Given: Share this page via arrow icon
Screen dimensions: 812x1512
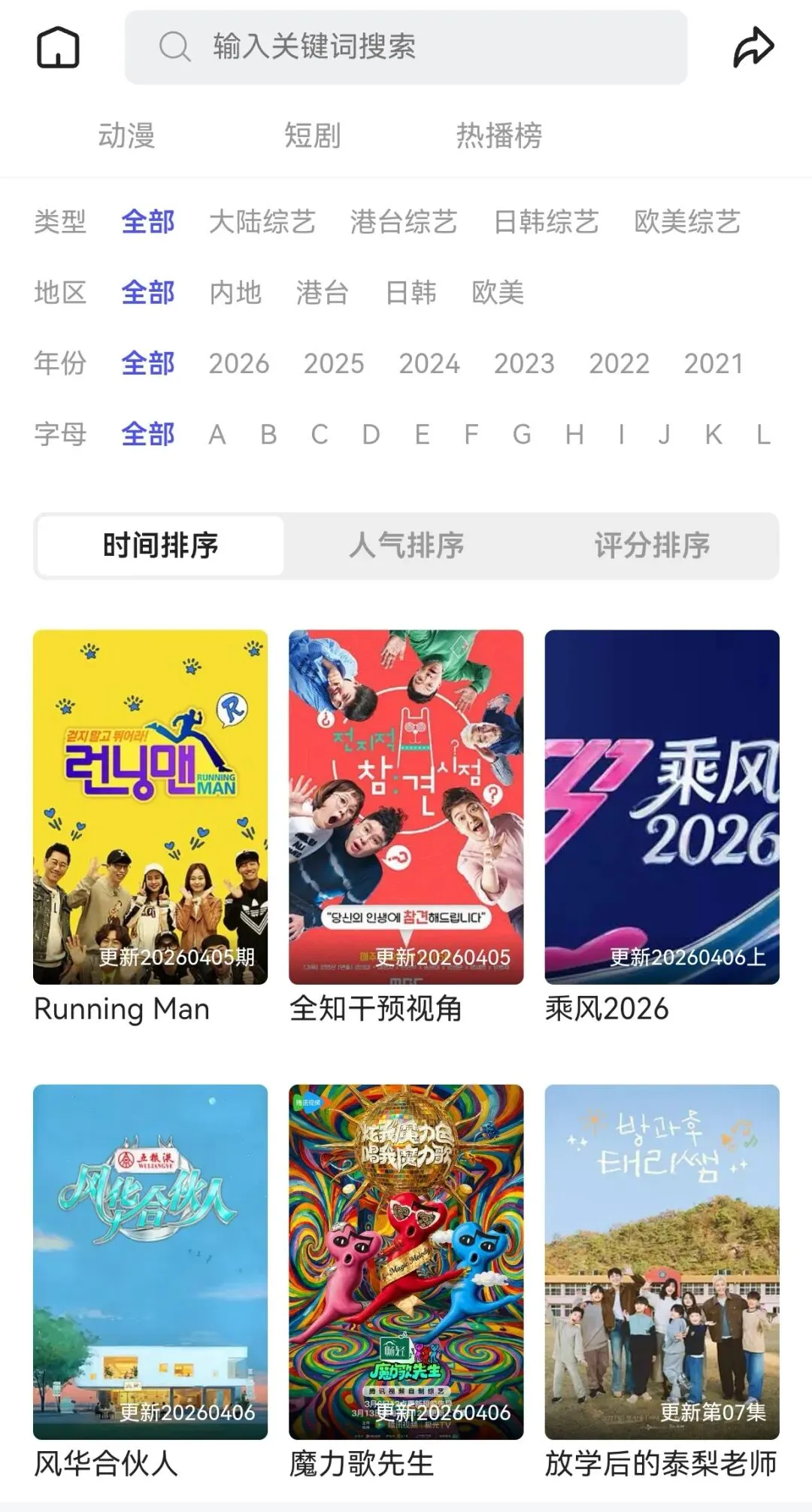Looking at the screenshot, I should point(753,47).
